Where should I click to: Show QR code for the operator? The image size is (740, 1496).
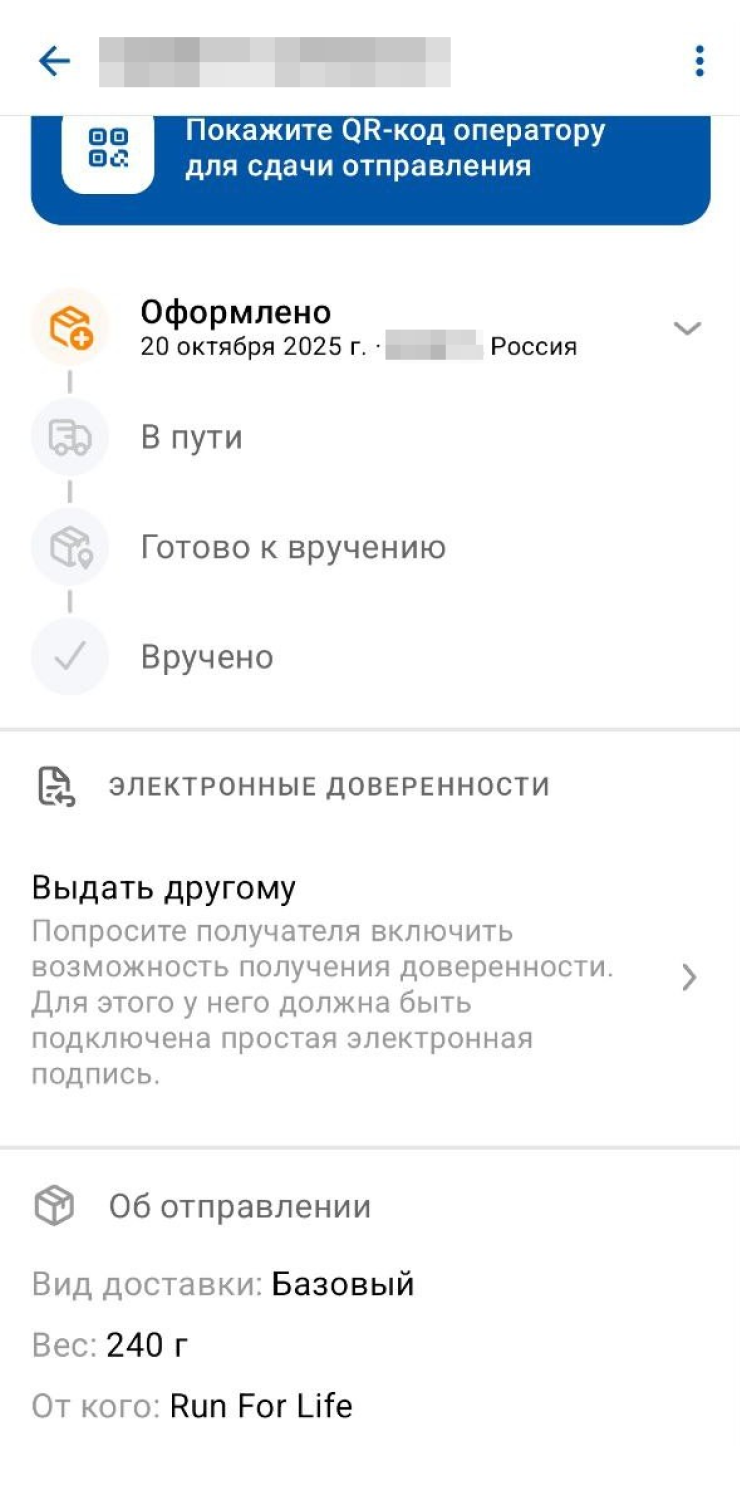[370, 160]
